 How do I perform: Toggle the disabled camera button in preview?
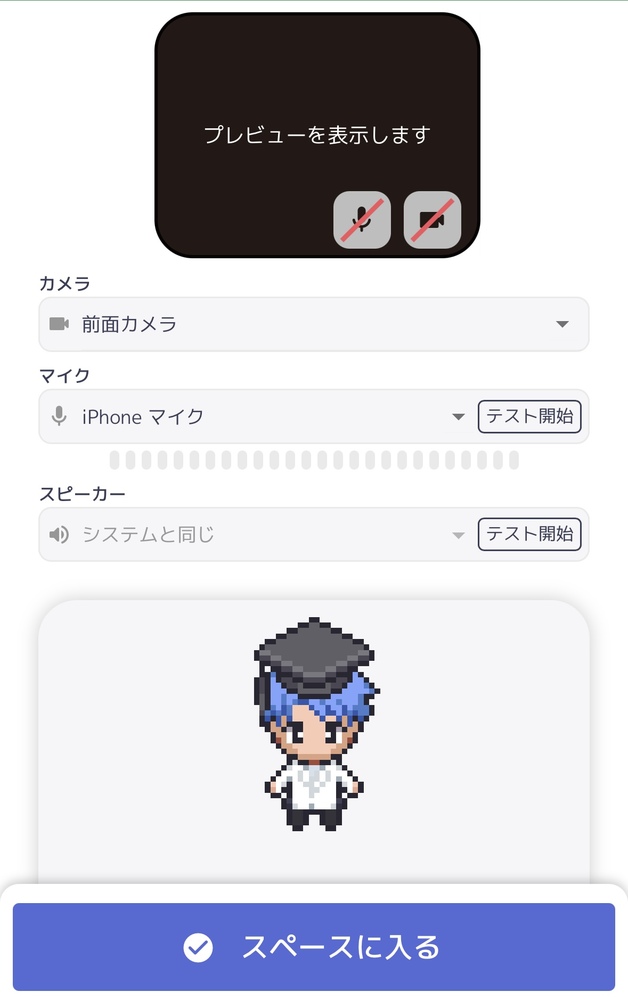pyautogui.click(x=432, y=220)
